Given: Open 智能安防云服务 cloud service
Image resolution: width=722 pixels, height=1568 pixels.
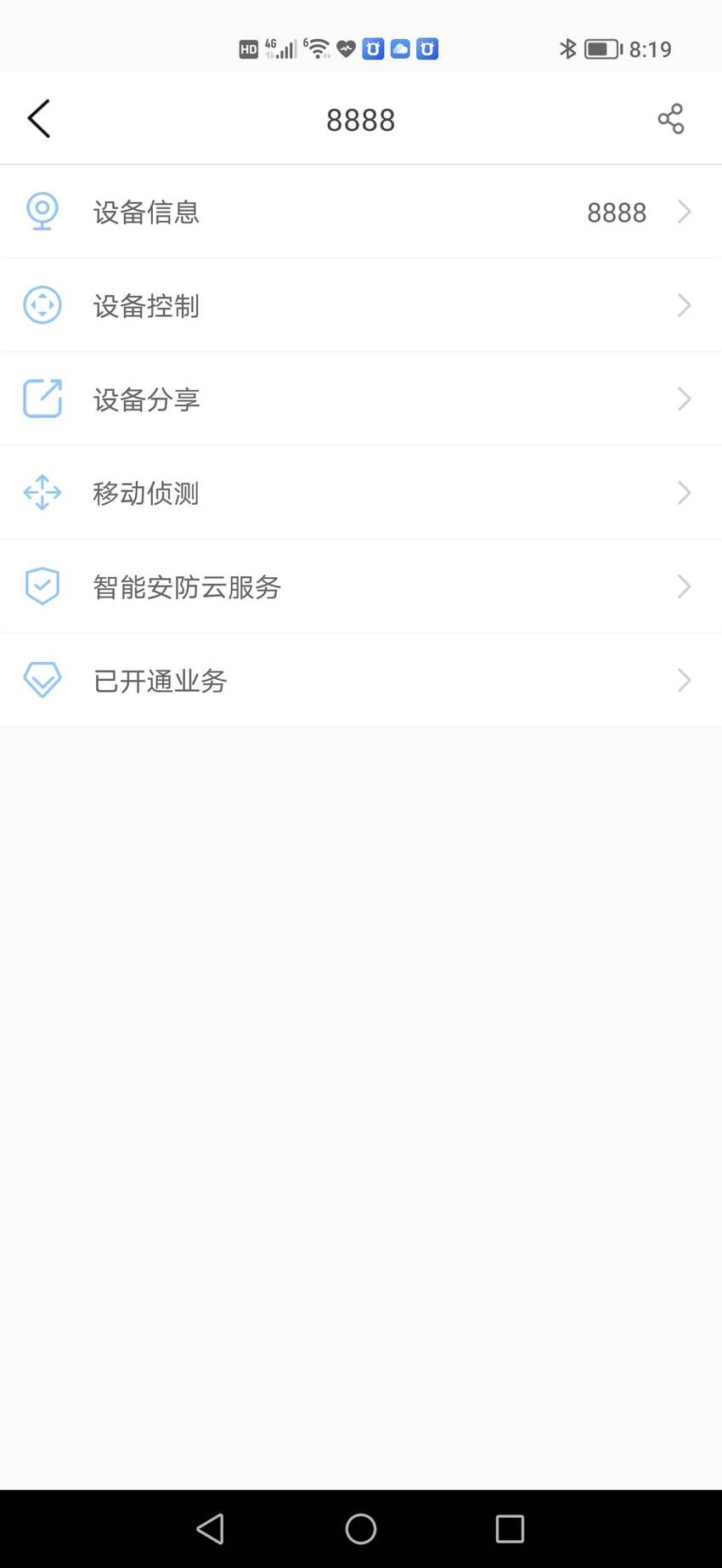Looking at the screenshot, I should click(361, 586).
